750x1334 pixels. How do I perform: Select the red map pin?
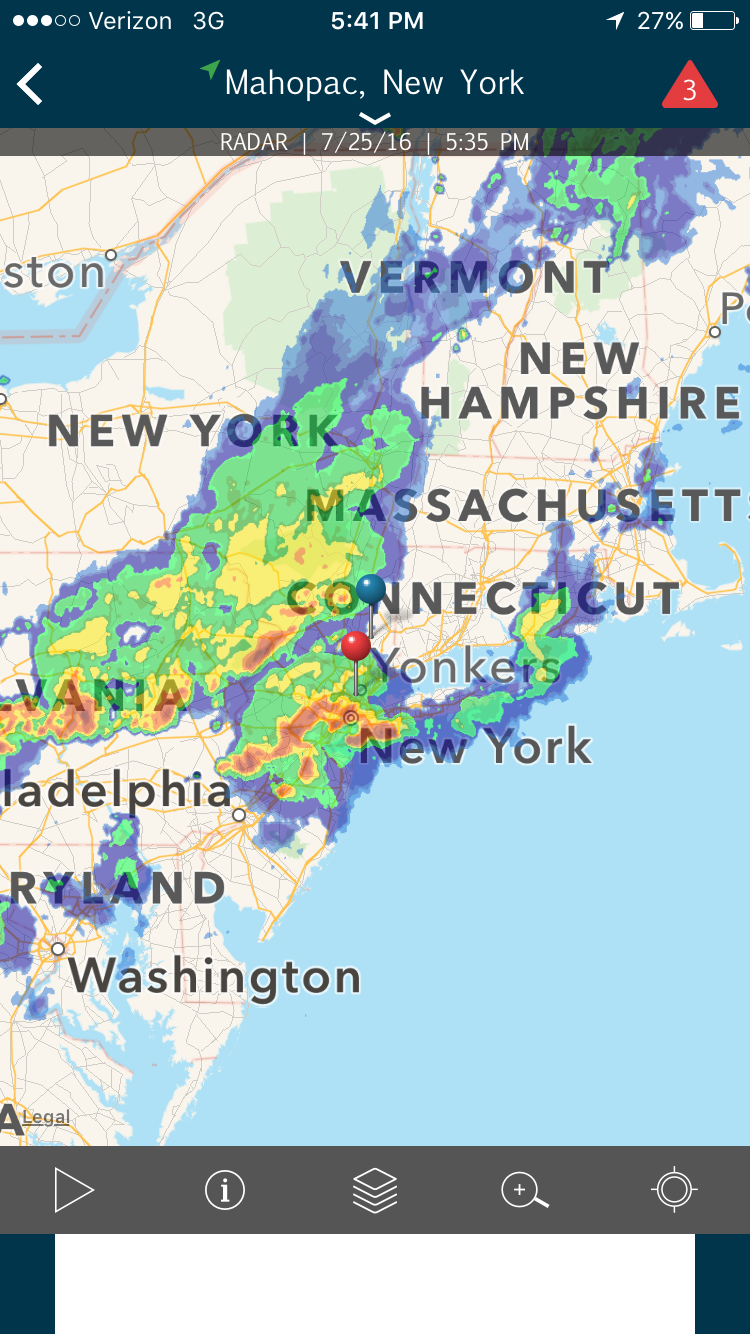[x=356, y=648]
